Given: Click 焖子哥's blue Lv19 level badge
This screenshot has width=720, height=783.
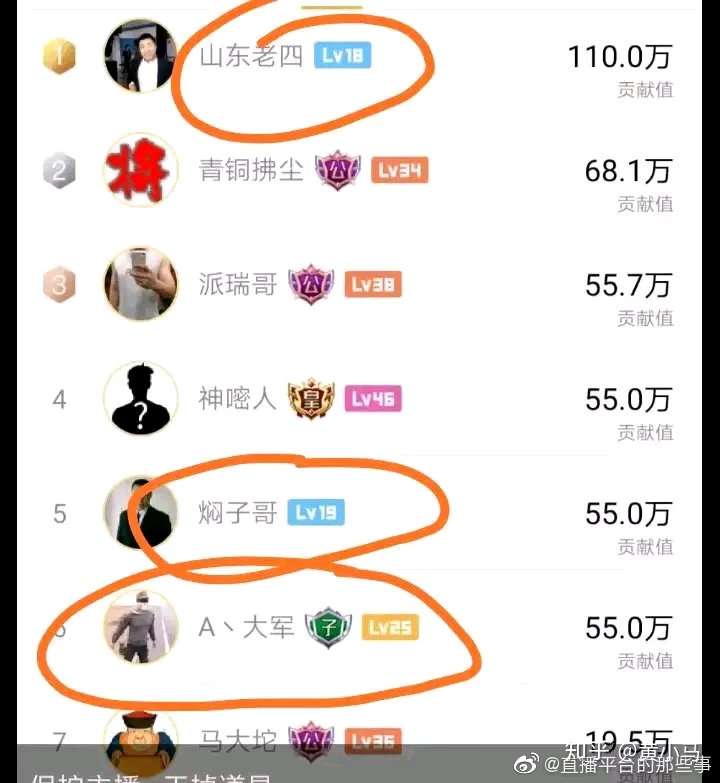Looking at the screenshot, I should (318, 512).
